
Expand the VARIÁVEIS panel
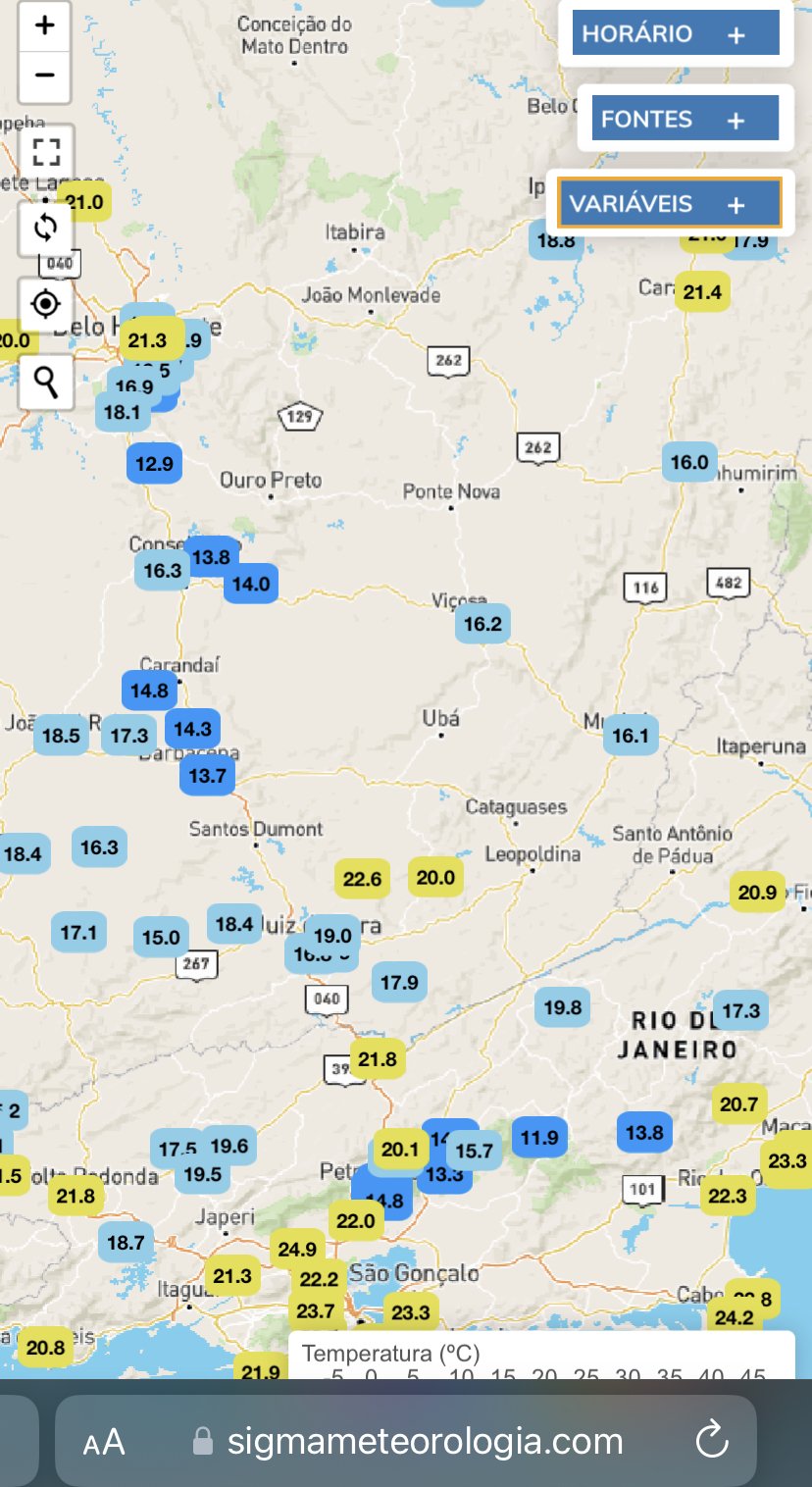[x=671, y=204]
